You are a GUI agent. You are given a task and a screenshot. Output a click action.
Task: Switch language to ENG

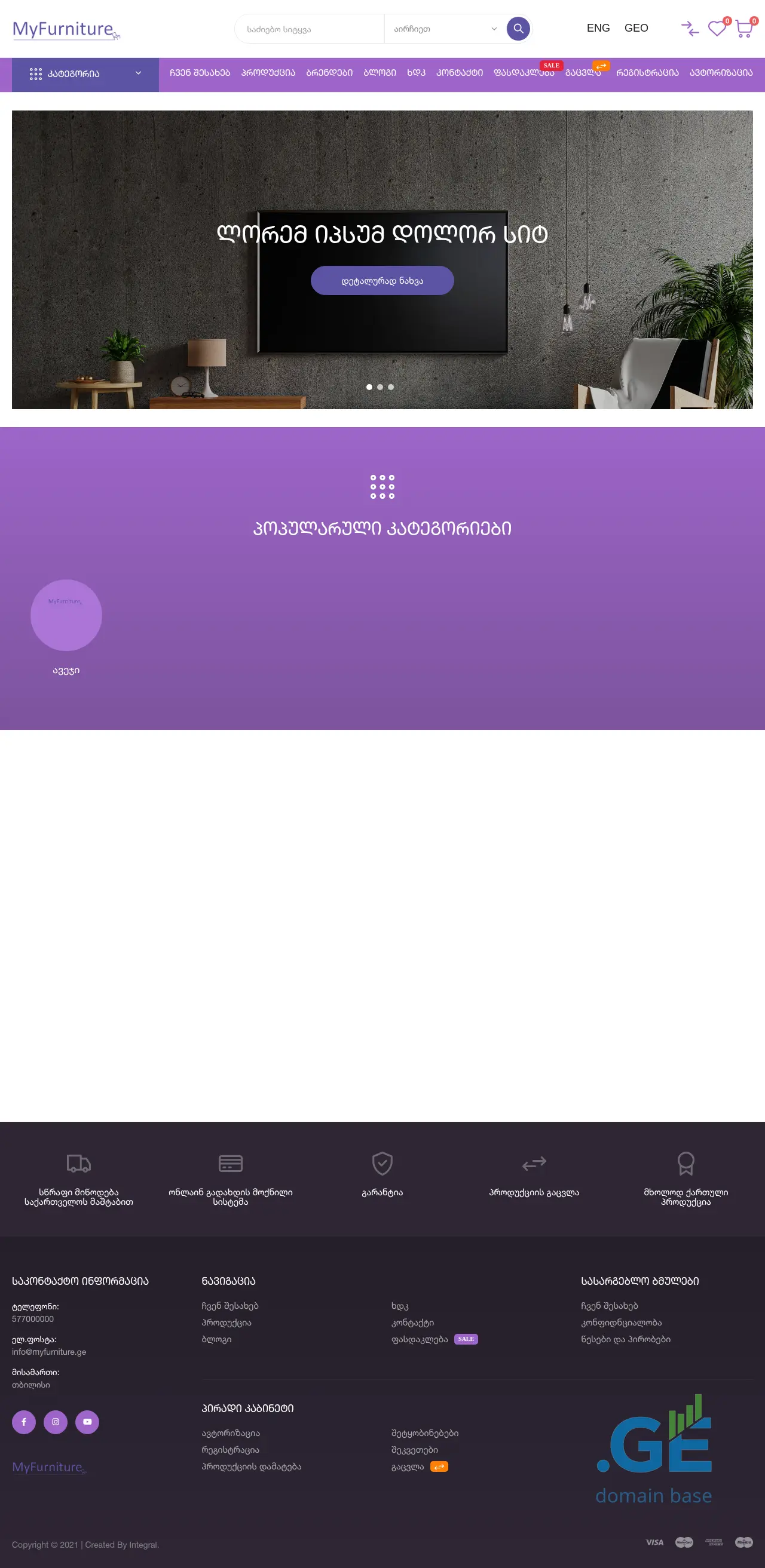click(598, 28)
